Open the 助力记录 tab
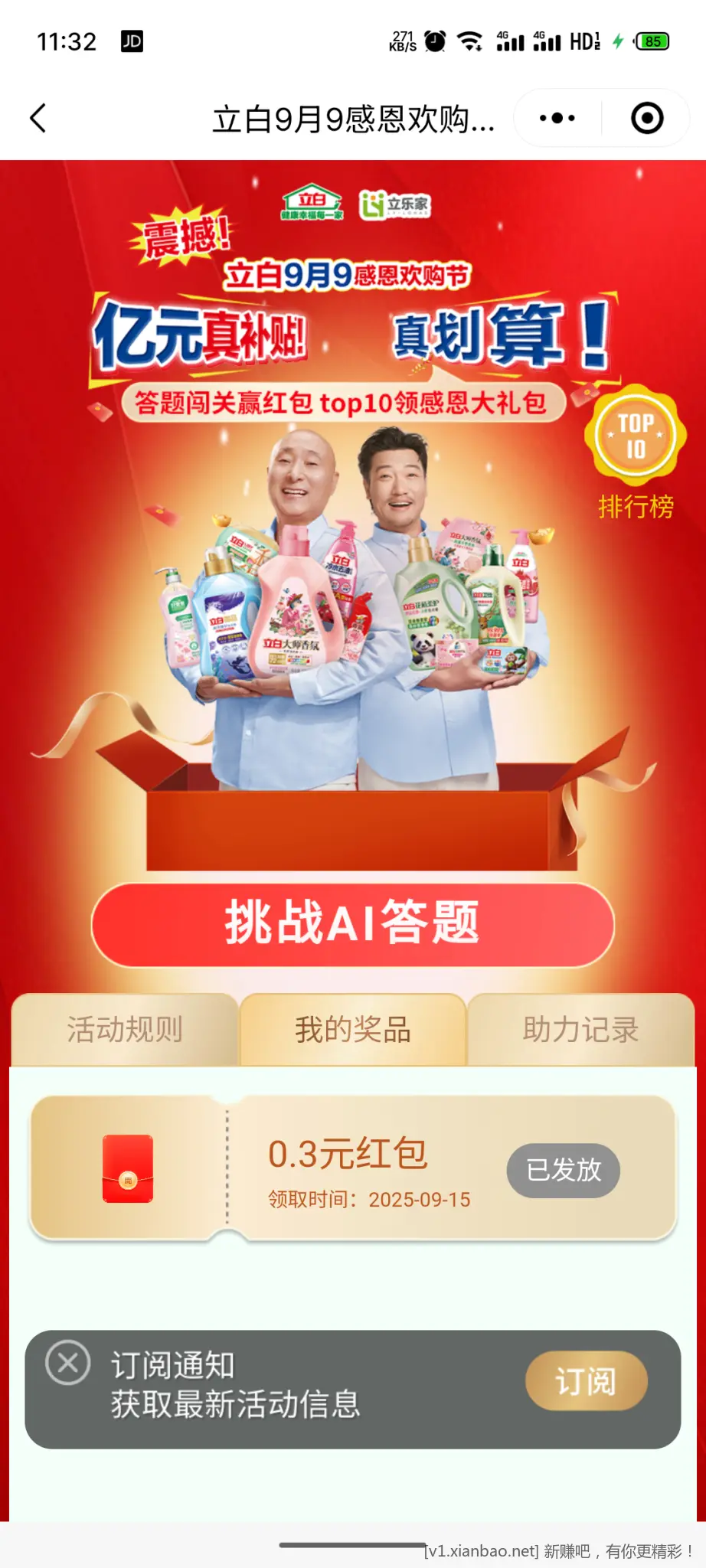Viewport: 706px width, 1568px height. pos(580,1030)
